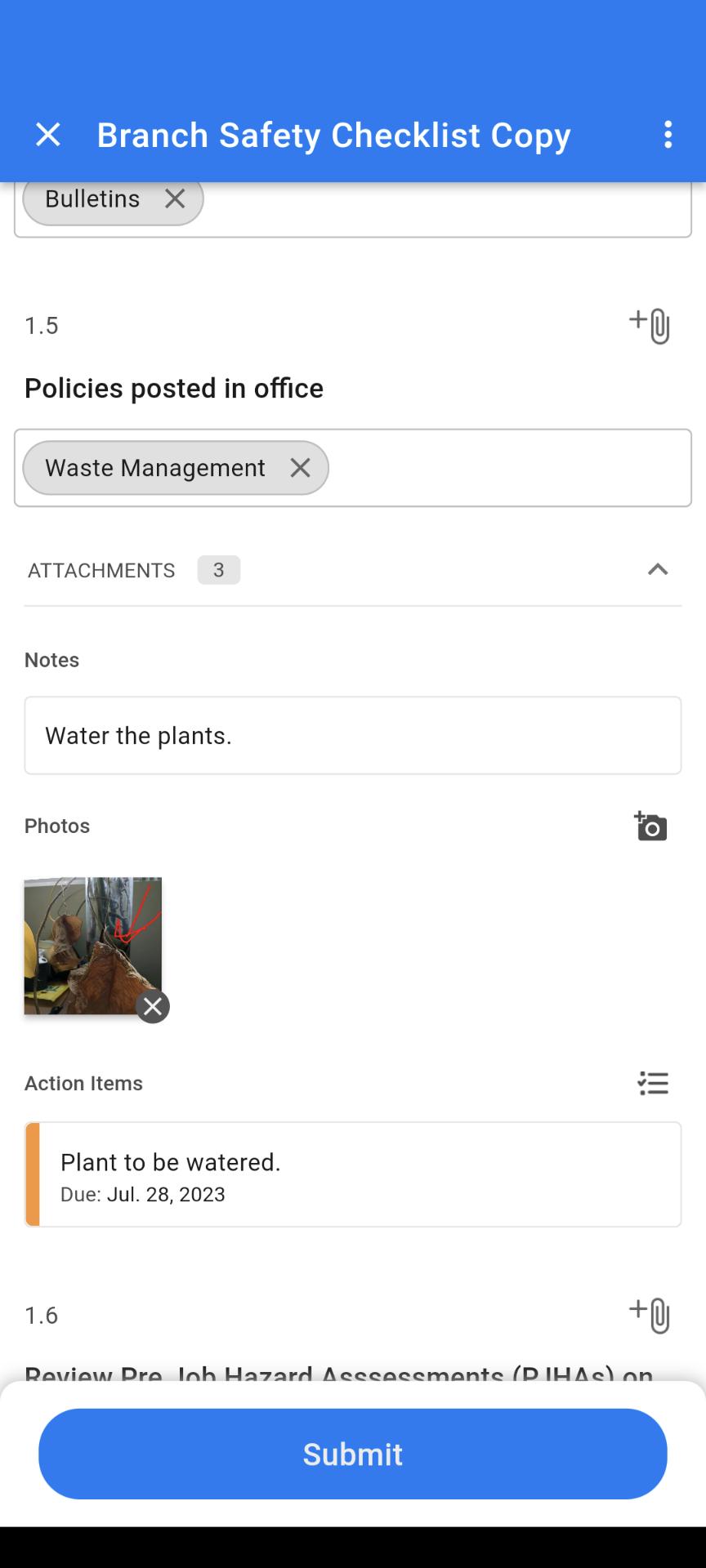Close the Branch Safety Checklist form

[x=48, y=135]
